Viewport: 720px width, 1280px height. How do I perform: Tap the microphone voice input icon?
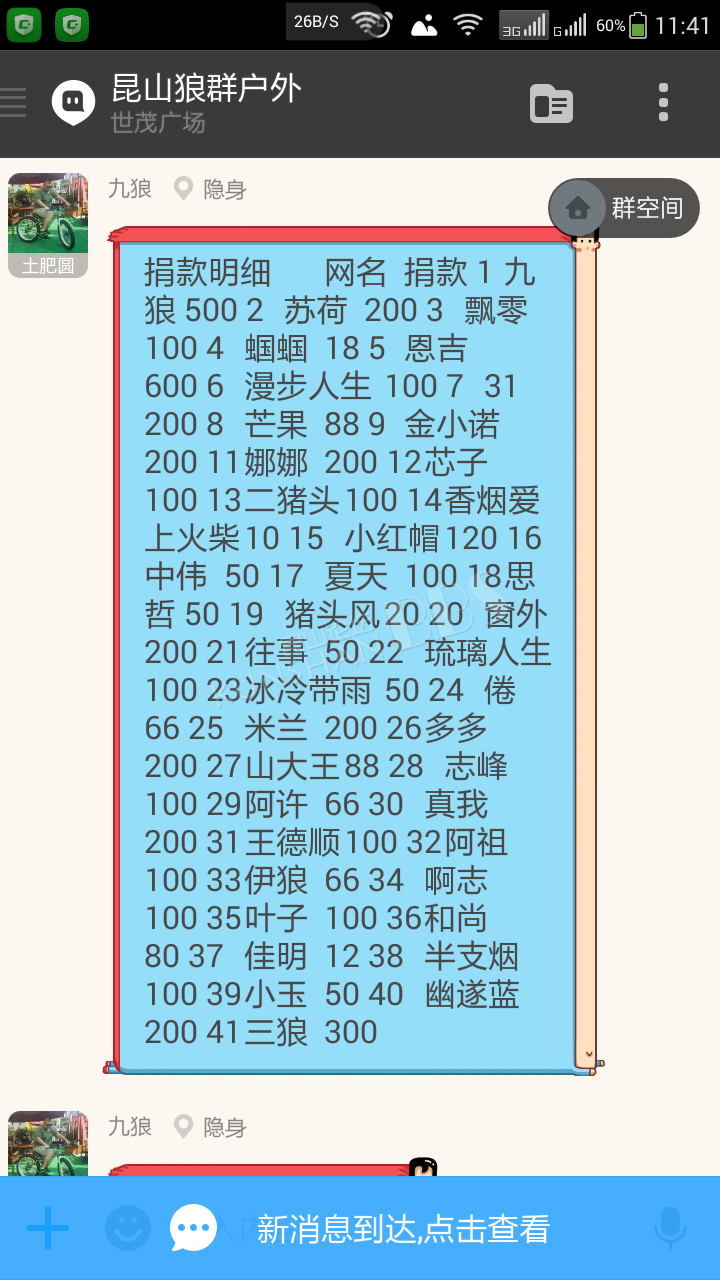[670, 1228]
